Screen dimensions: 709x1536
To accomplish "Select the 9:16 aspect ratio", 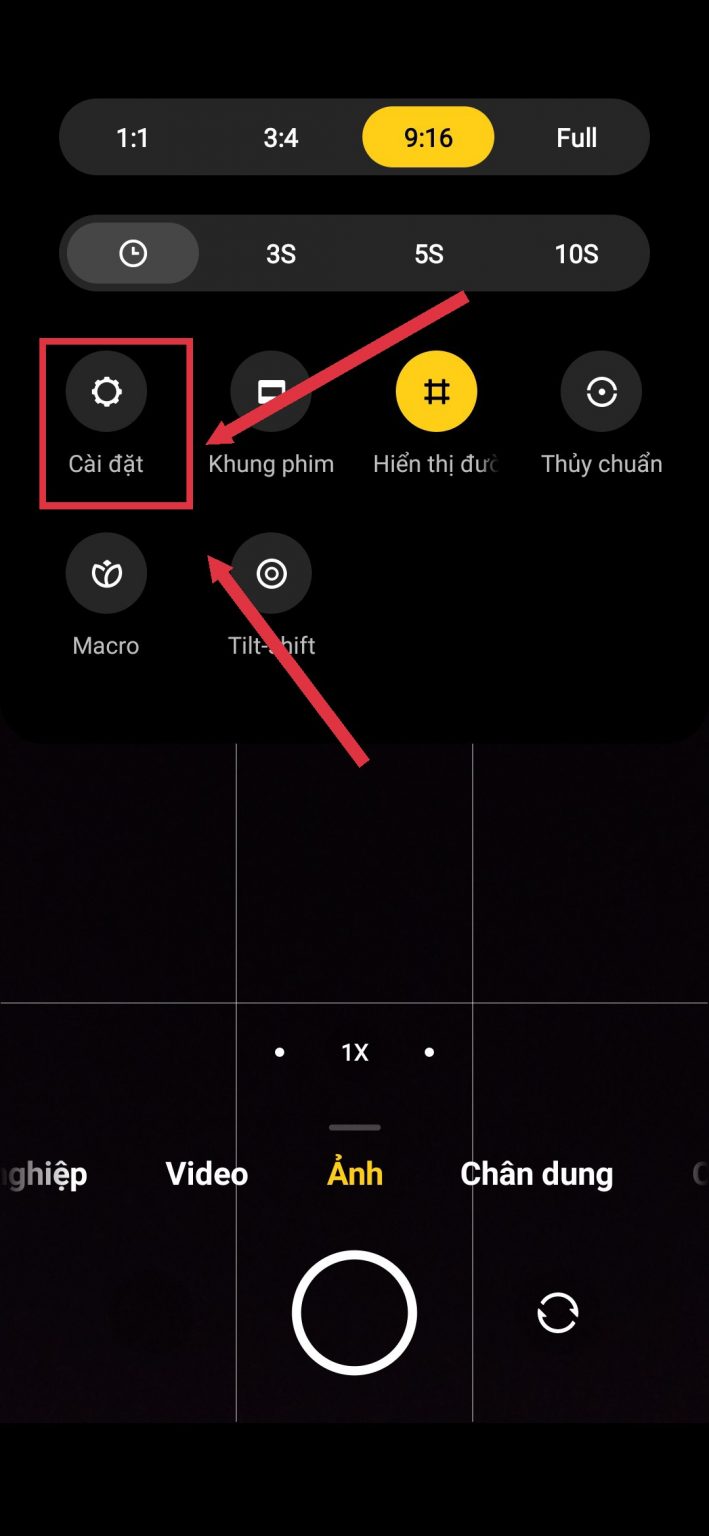I will 428,137.
